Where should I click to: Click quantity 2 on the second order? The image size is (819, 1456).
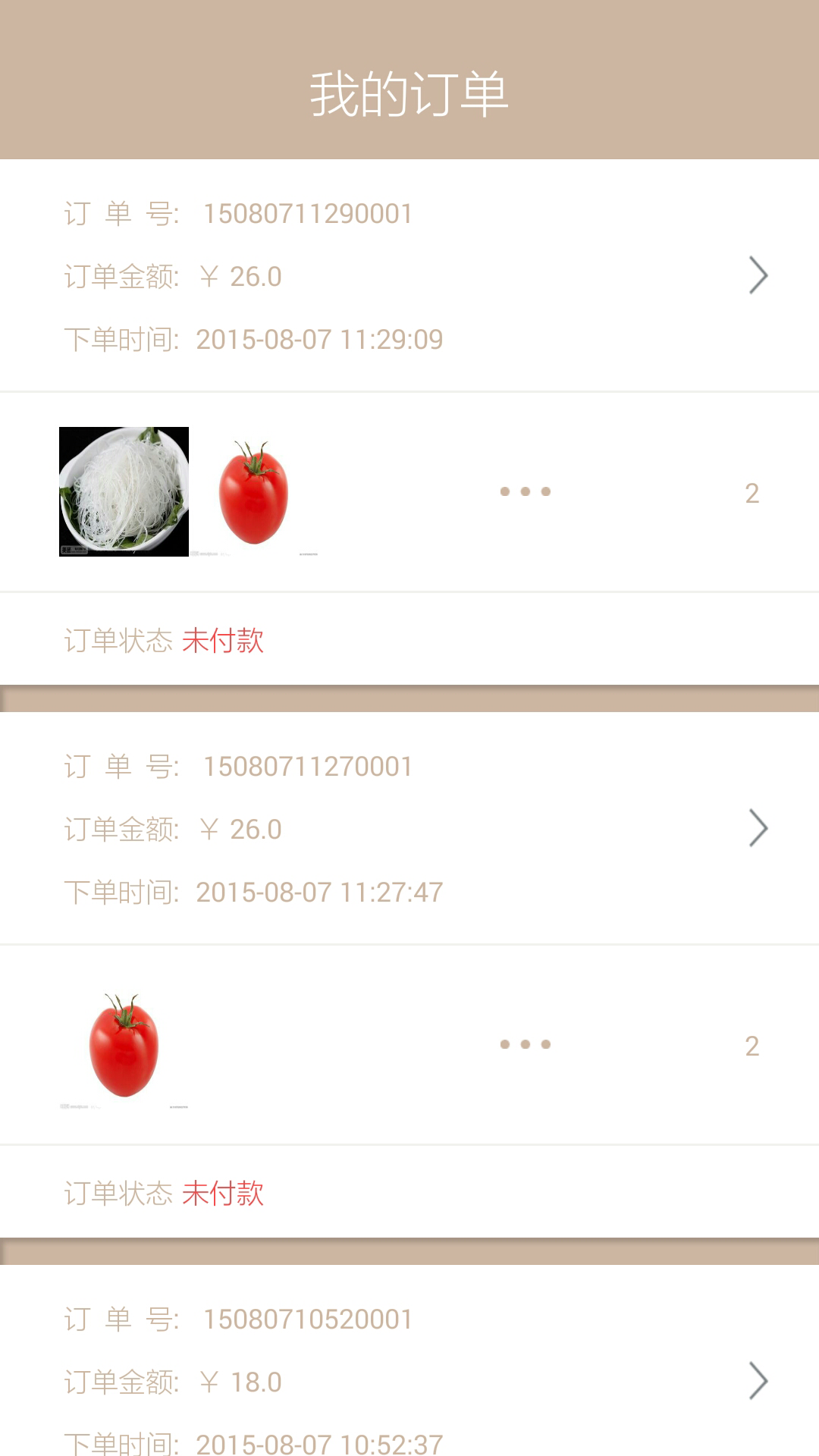coord(752,1044)
